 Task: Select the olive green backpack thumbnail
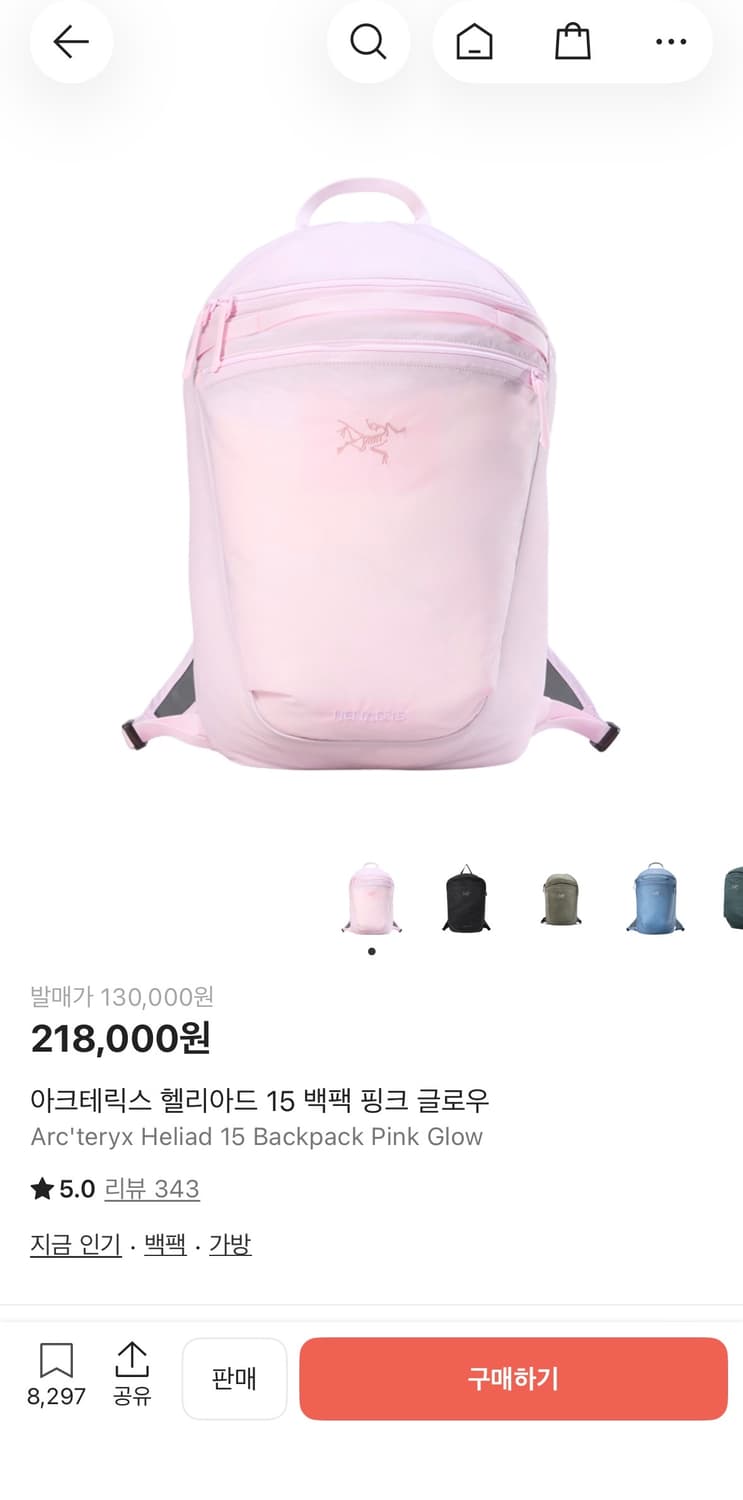tap(561, 898)
